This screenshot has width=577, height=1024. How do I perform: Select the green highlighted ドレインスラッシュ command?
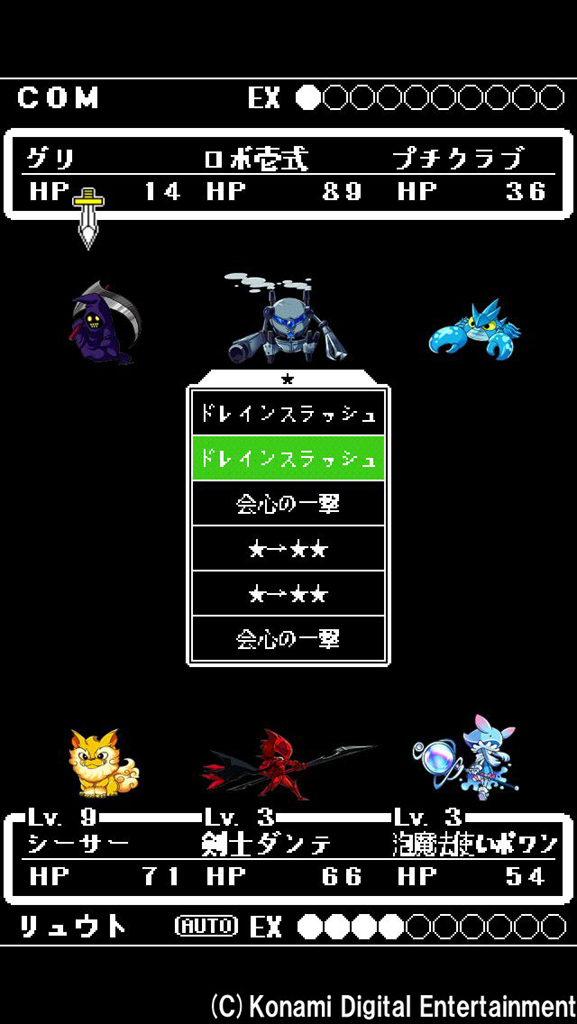coord(288,458)
